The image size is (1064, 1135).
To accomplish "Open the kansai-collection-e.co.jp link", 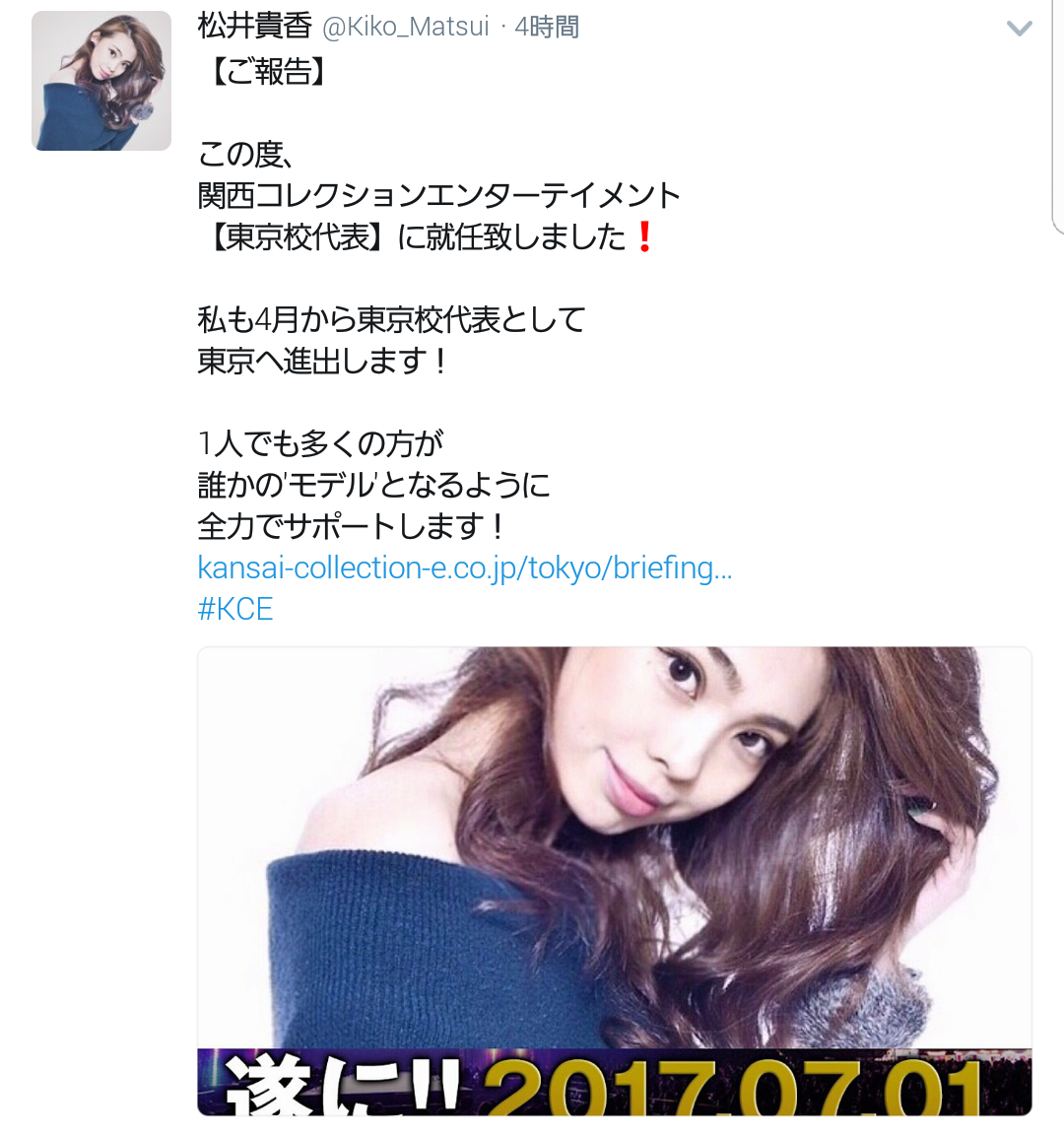I will click(464, 567).
